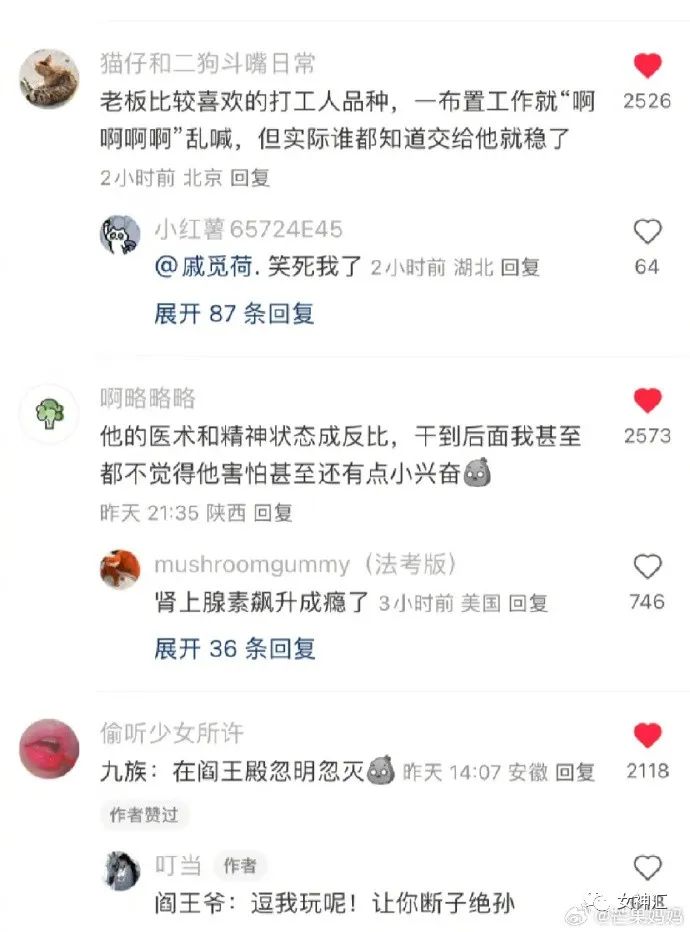Unlike the comment by 猫仔和二狗斗嘴日常
This screenshot has height=932, width=690.
[x=647, y=66]
